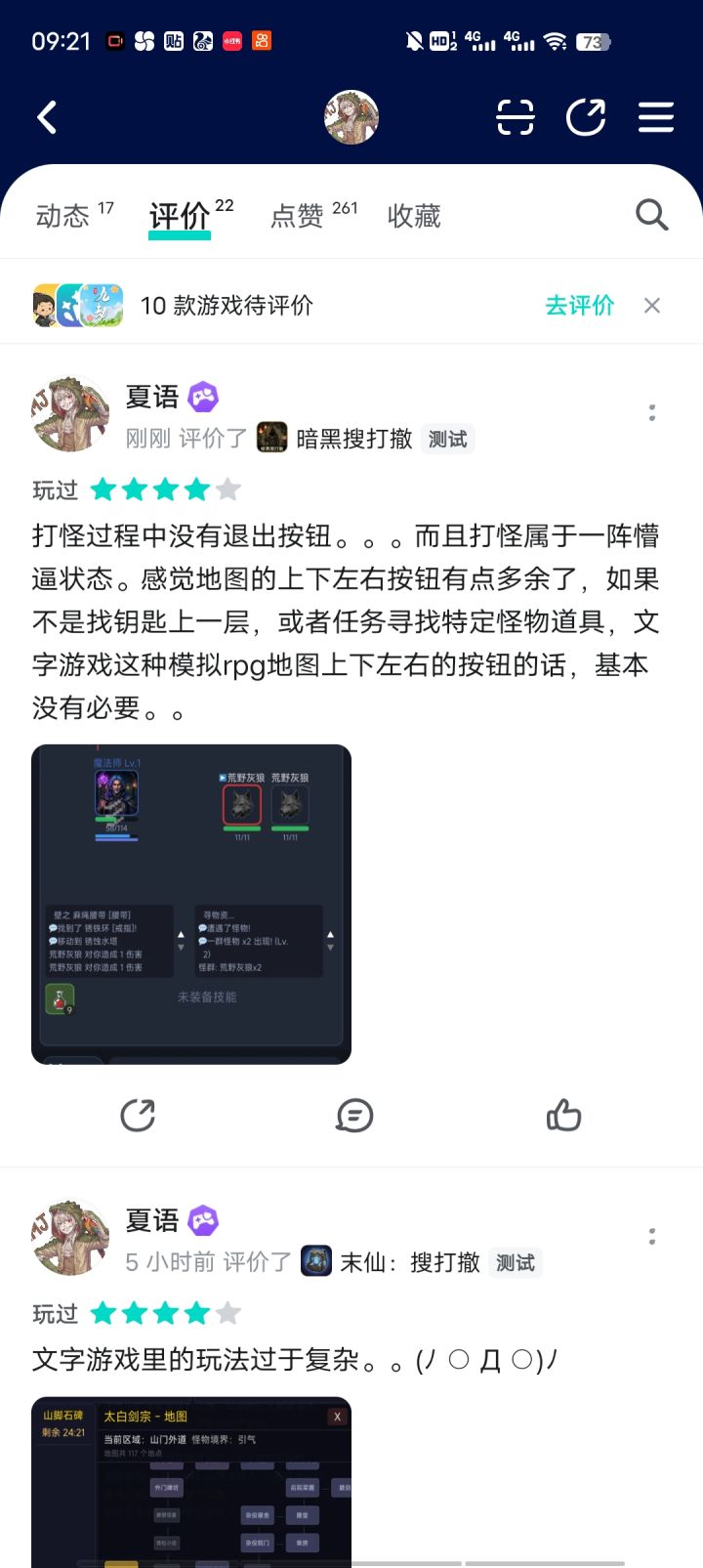This screenshot has height=1568, width=703.
Task: Dismiss the 10 款游戏待评价 banner
Action: 651,305
